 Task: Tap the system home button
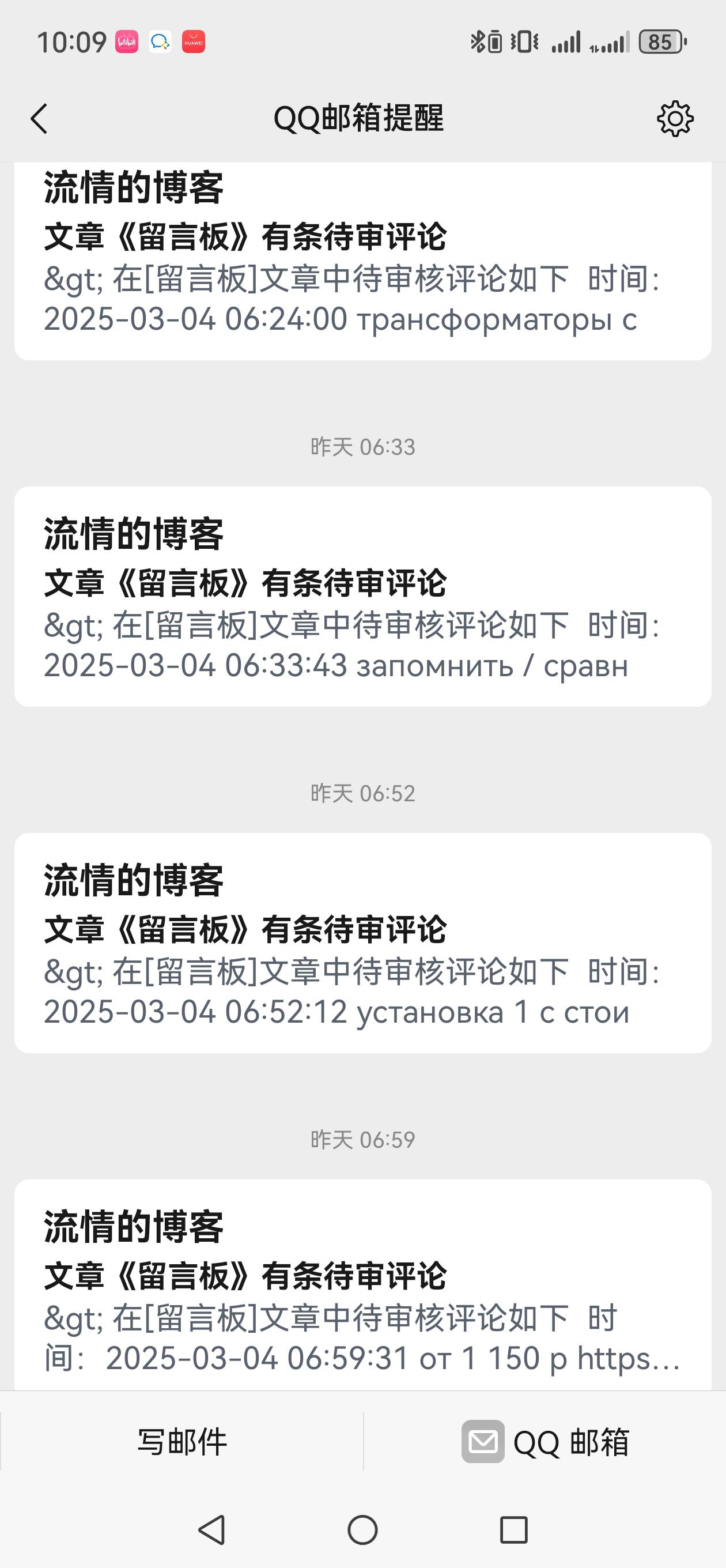click(362, 1529)
